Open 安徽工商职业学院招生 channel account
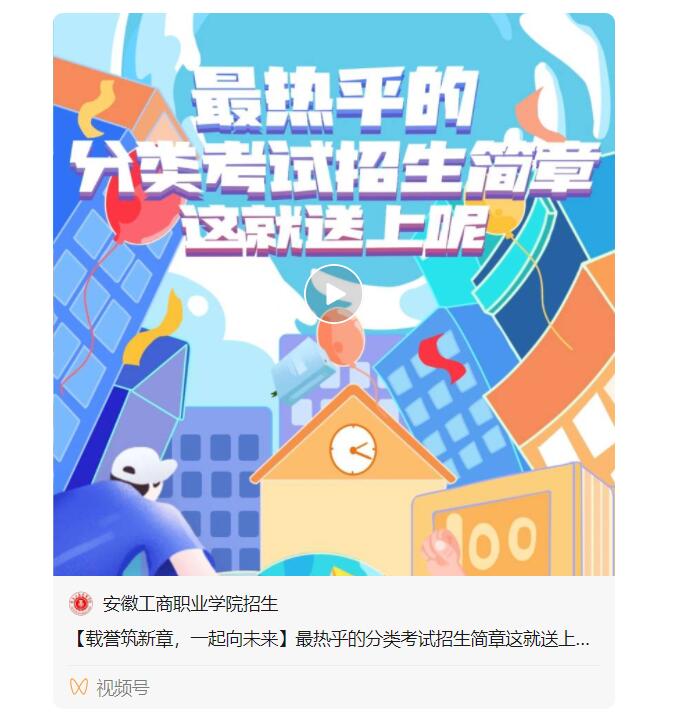 pos(190,604)
